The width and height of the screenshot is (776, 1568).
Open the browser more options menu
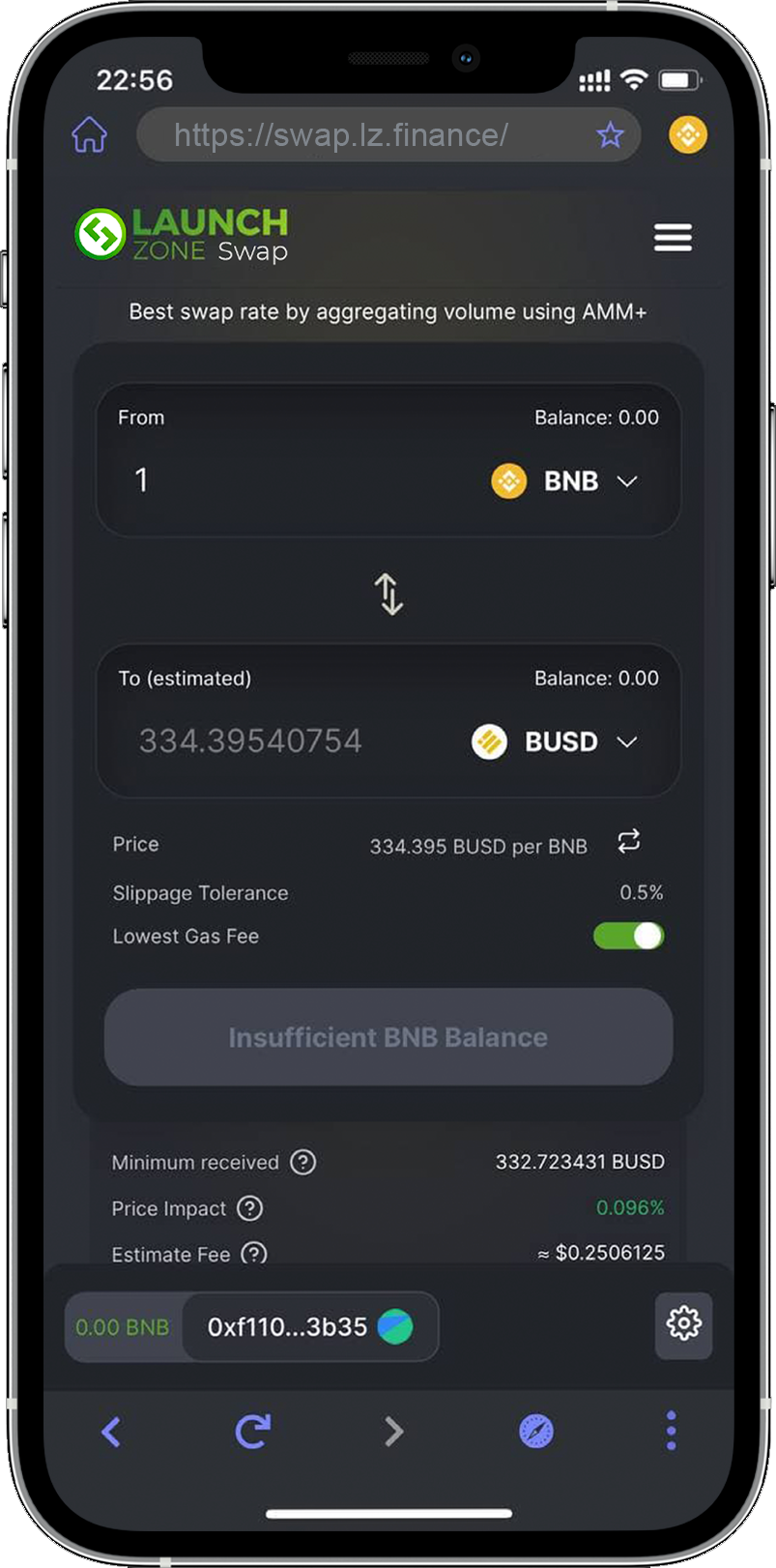point(671,1431)
